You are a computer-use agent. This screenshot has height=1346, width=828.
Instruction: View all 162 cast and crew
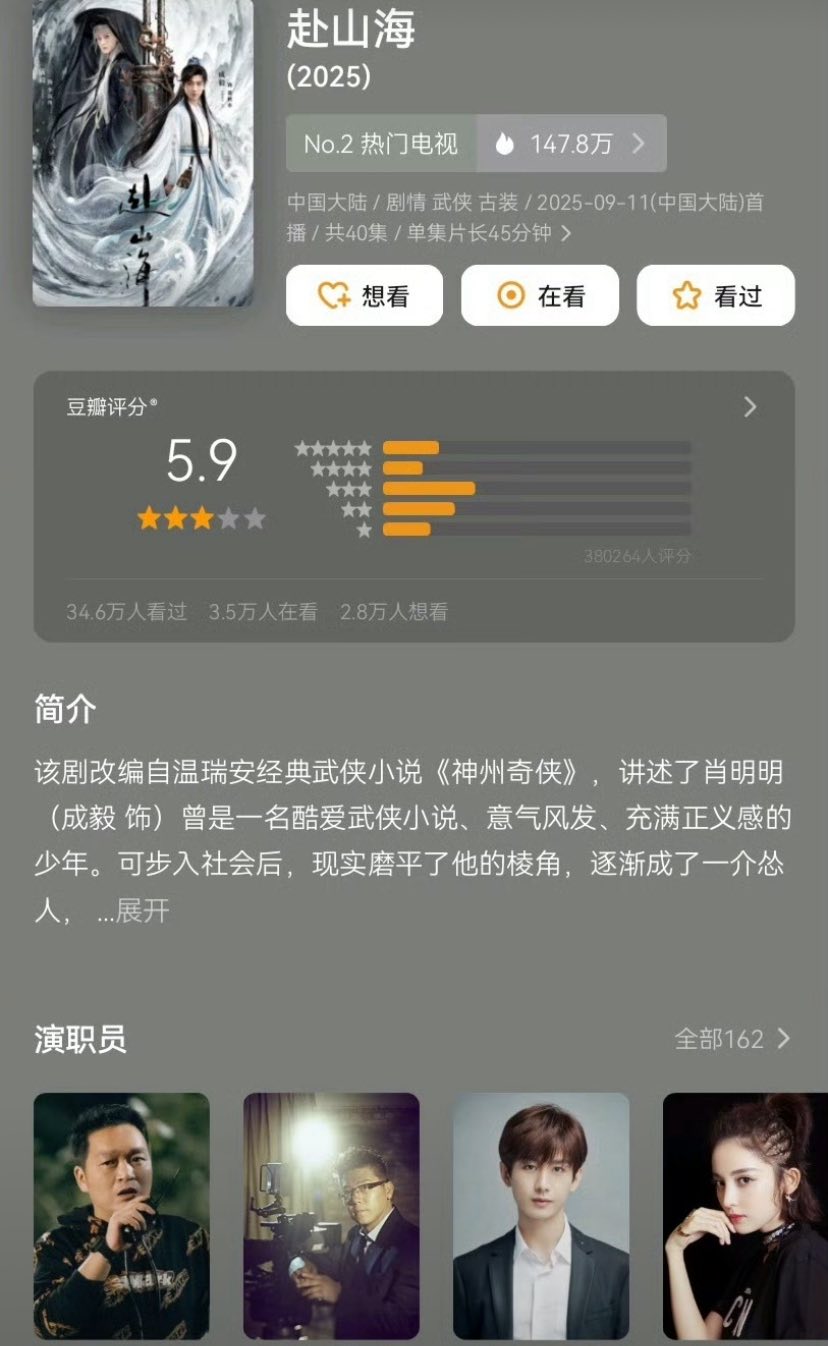click(732, 1039)
